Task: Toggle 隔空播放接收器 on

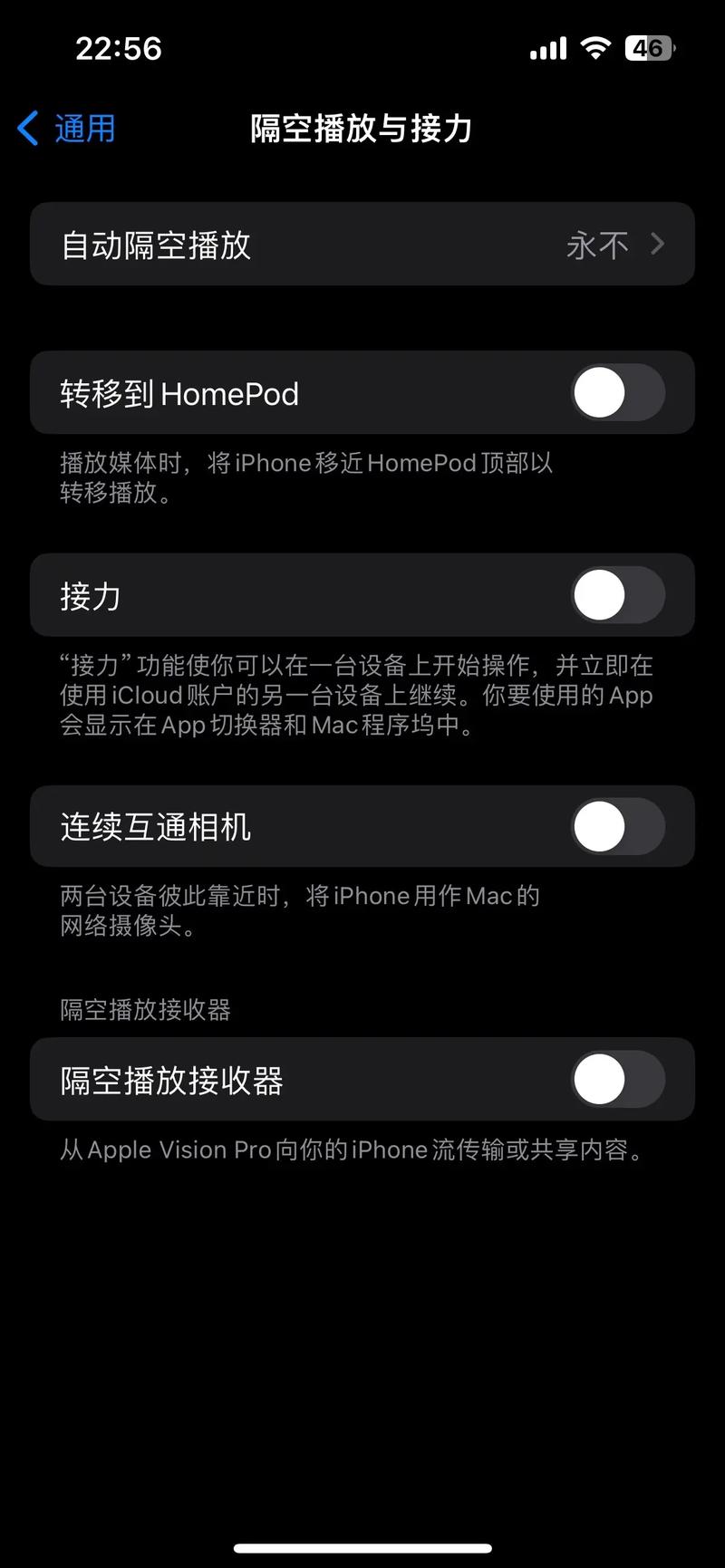Action: (617, 1080)
